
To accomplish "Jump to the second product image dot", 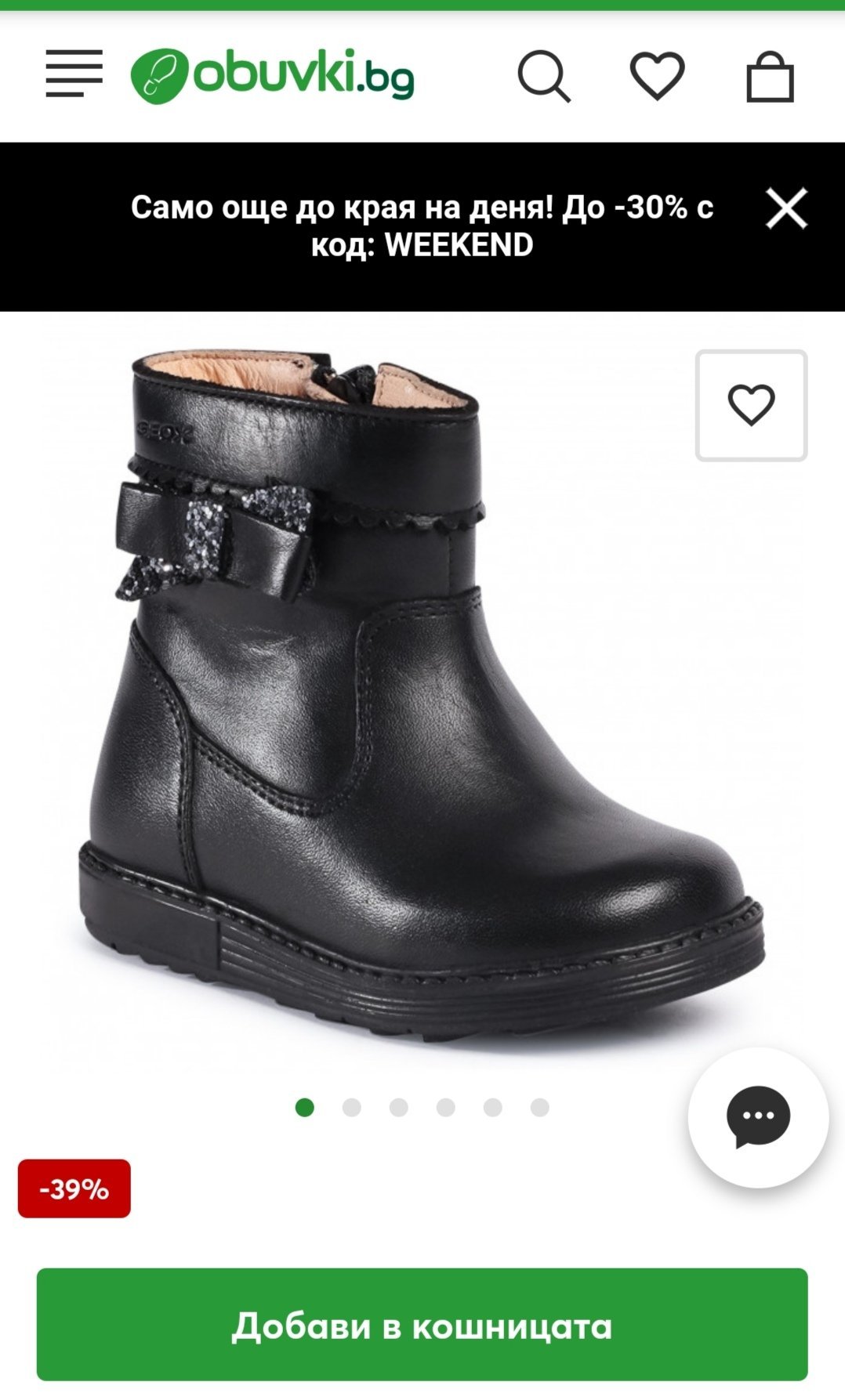I will (x=352, y=1107).
